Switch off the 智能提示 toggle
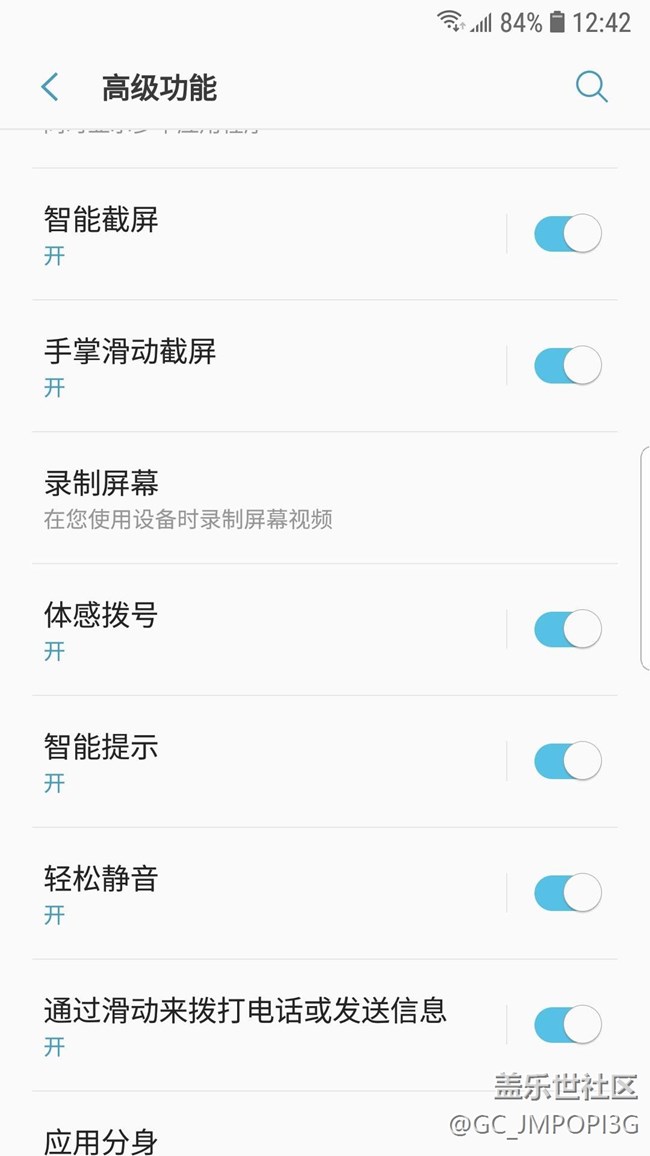The width and height of the screenshot is (650, 1156). tap(567, 762)
